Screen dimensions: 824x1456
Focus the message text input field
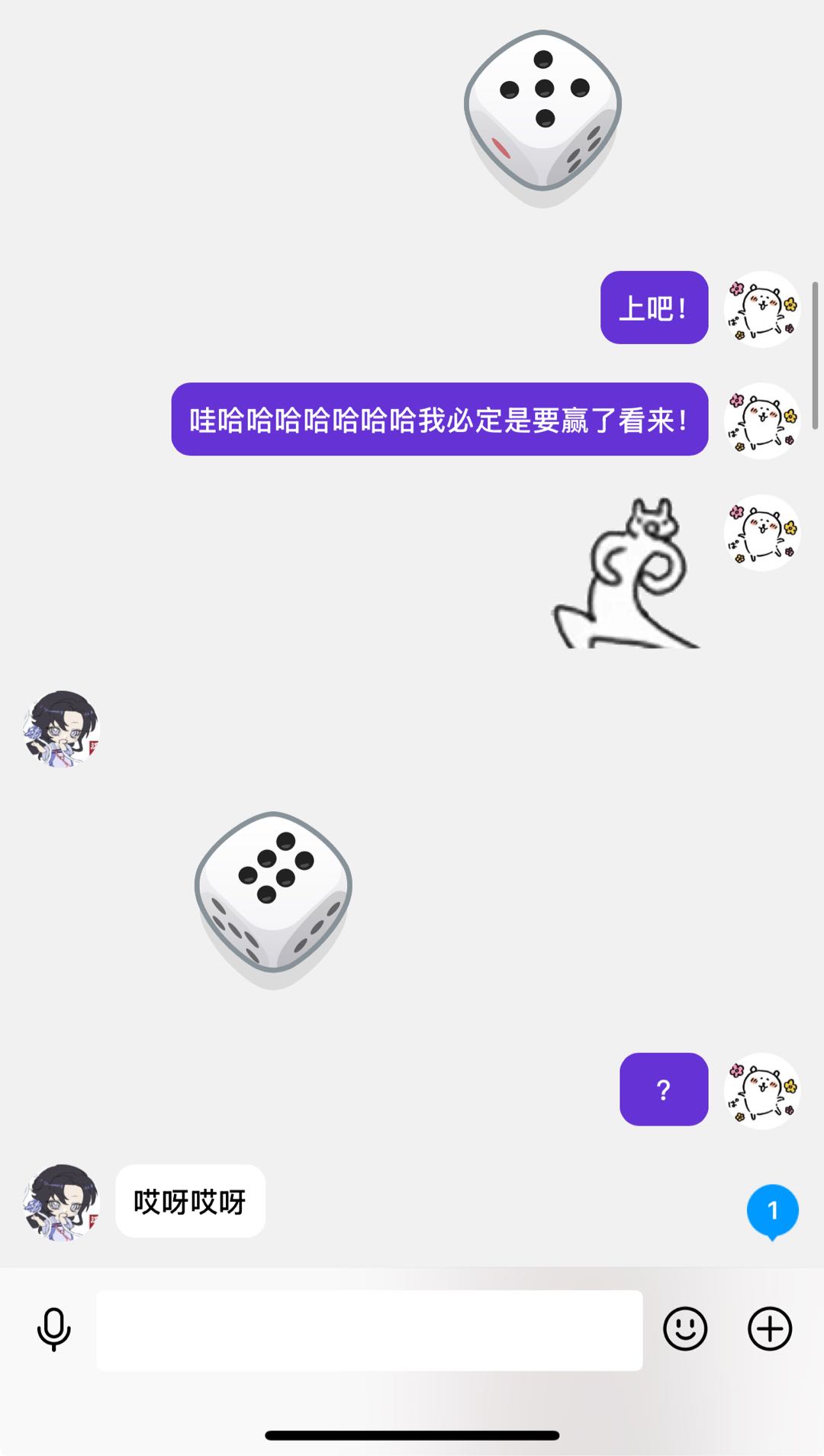(x=369, y=1329)
